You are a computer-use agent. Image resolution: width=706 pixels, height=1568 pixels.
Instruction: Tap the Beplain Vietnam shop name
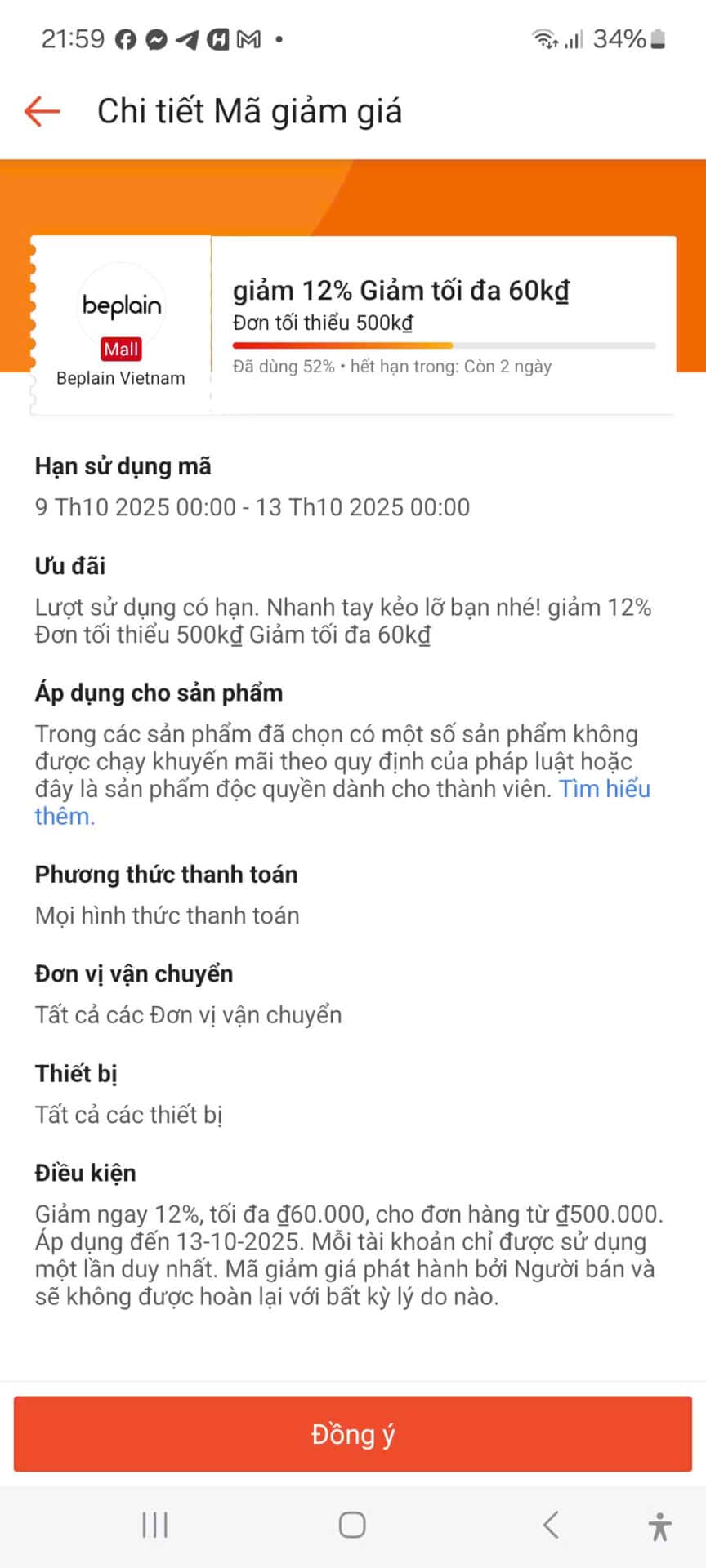121,377
